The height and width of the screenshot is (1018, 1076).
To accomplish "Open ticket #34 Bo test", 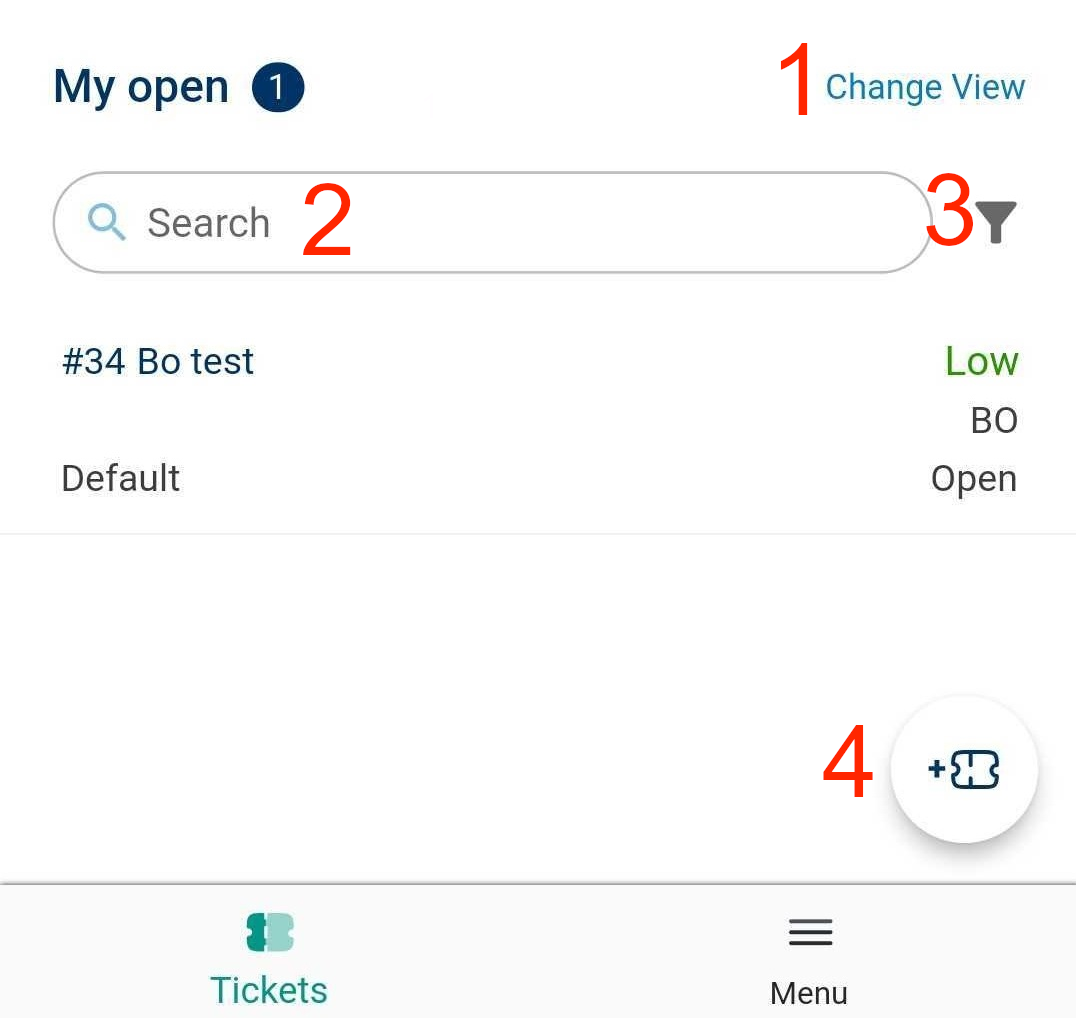I will (158, 361).
